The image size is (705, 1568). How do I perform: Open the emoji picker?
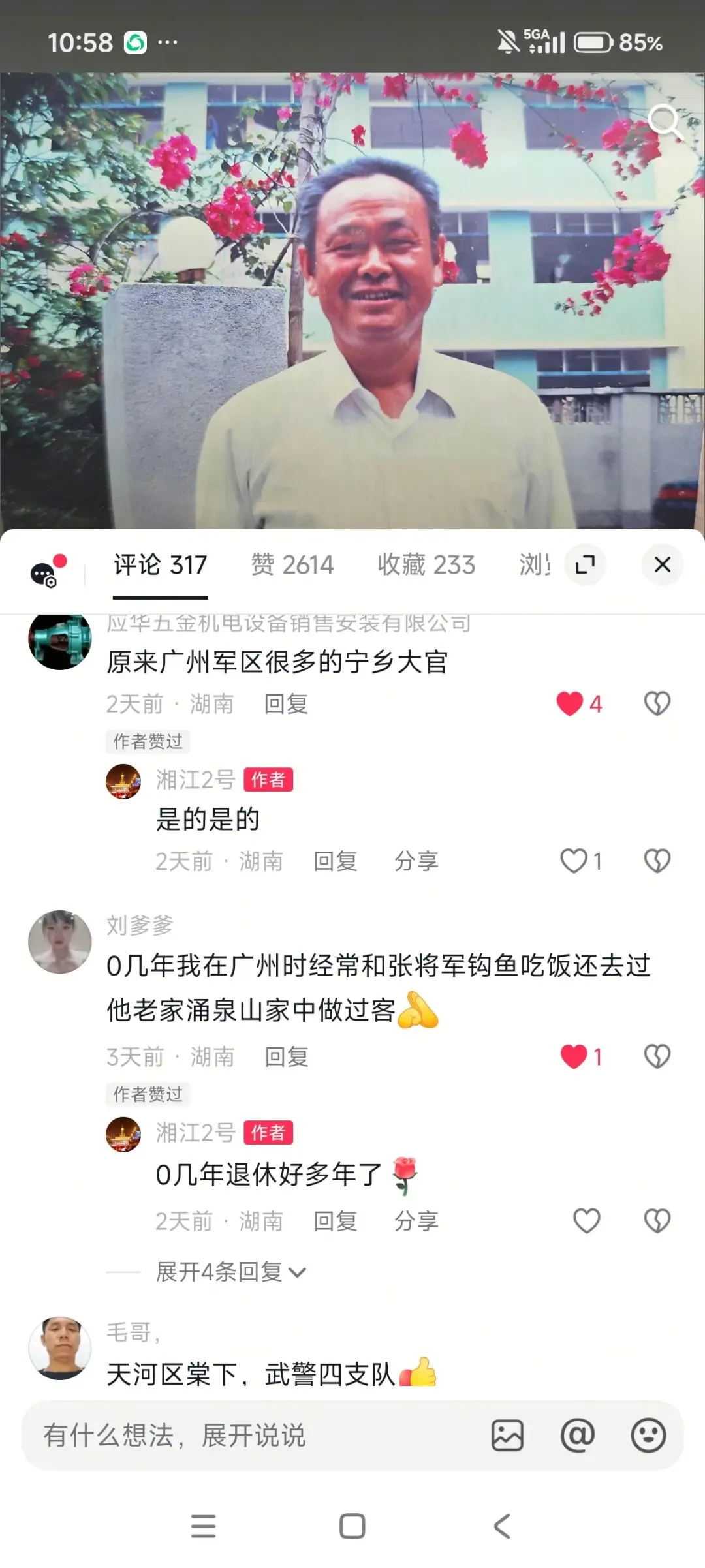pyautogui.click(x=648, y=1435)
